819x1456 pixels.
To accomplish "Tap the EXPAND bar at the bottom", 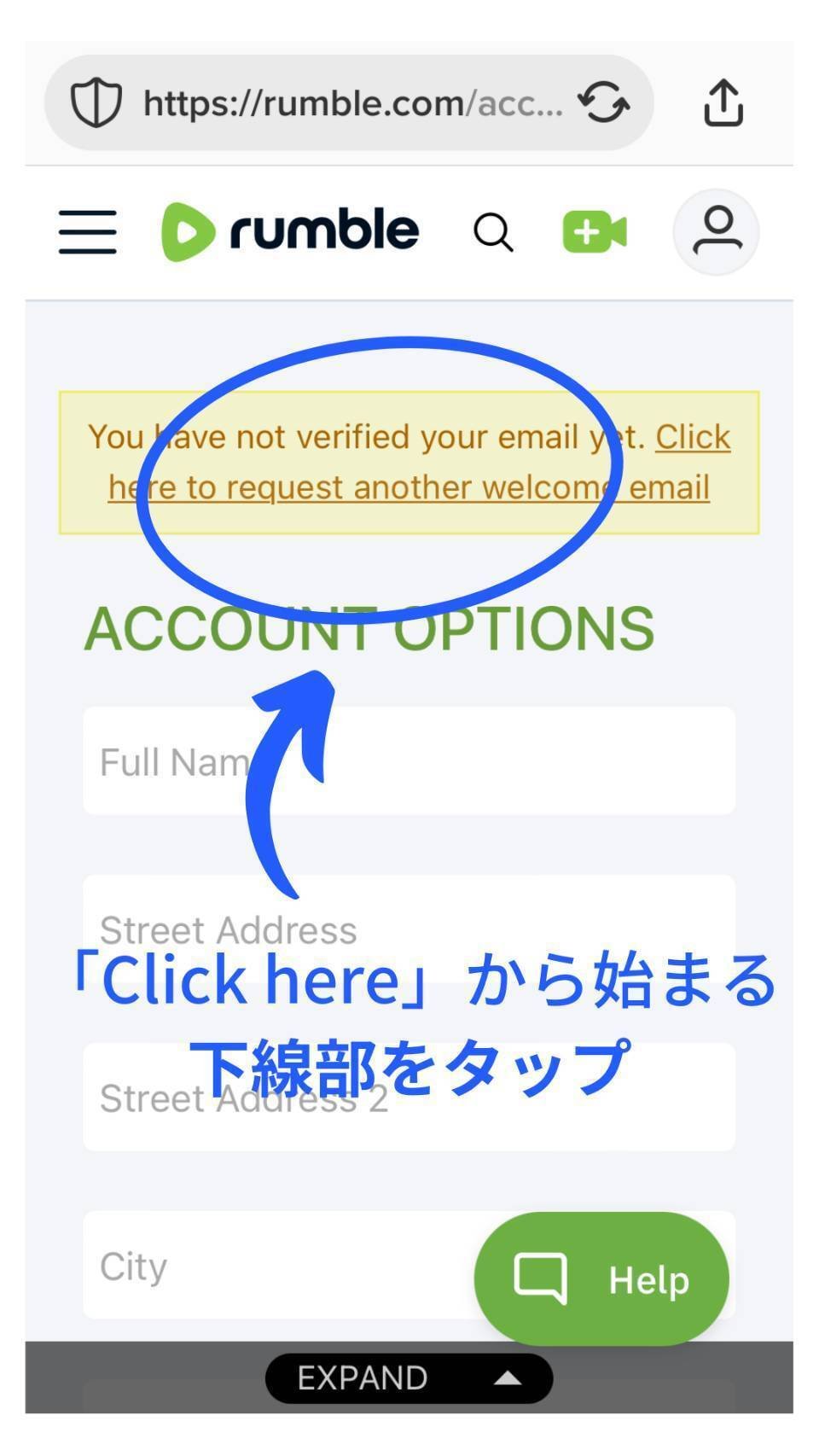I will (409, 1377).
